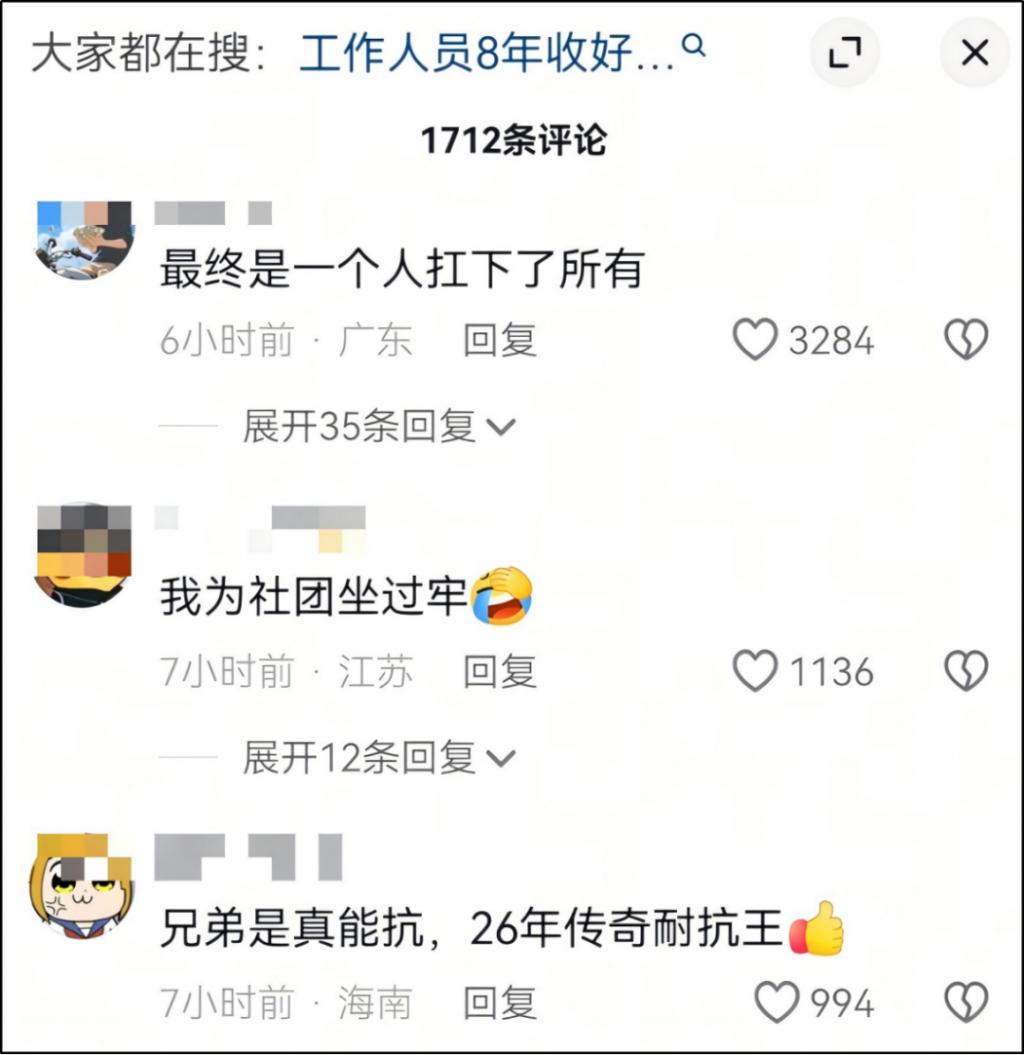
Task: Like the comment 兄弟是真能抗
Action: click(777, 1002)
